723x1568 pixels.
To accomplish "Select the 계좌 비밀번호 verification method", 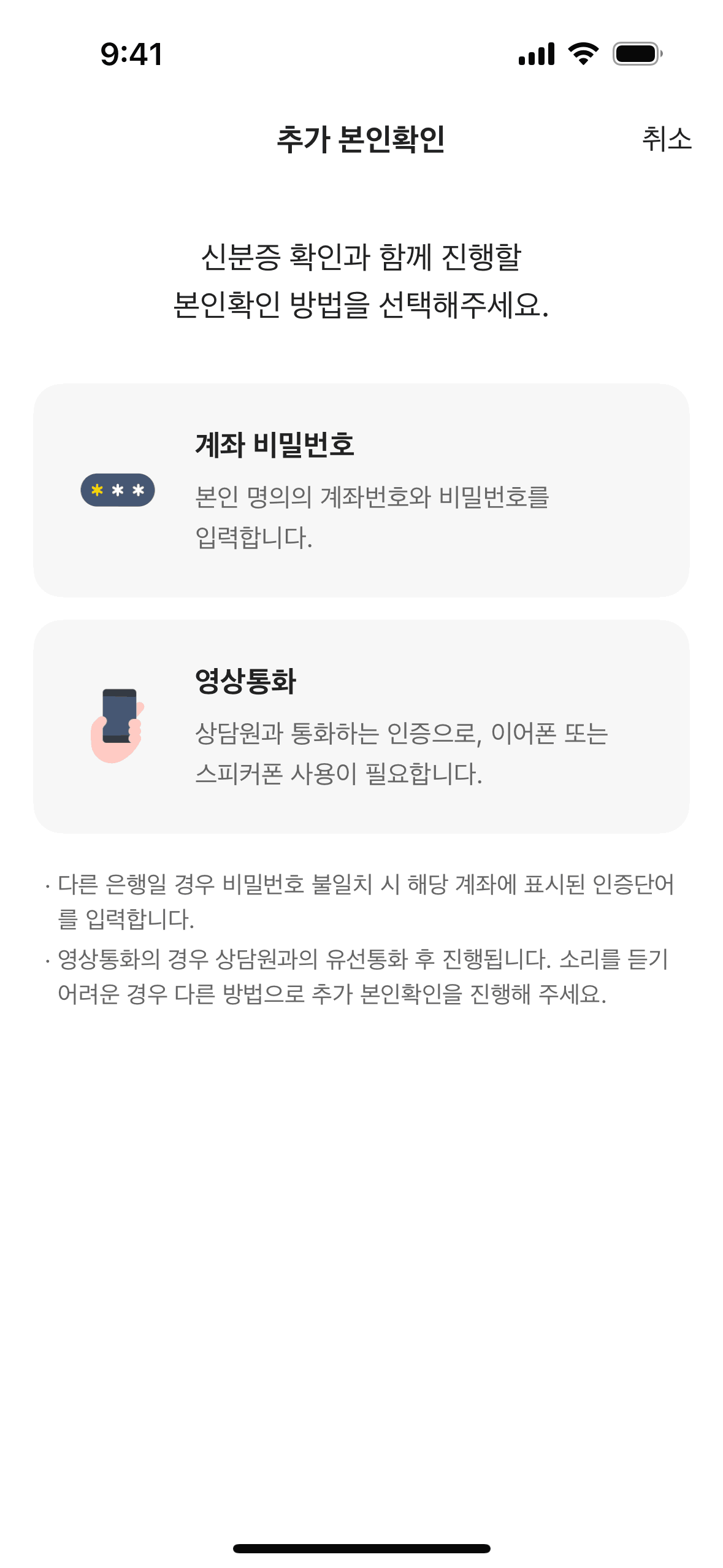I will point(361,490).
